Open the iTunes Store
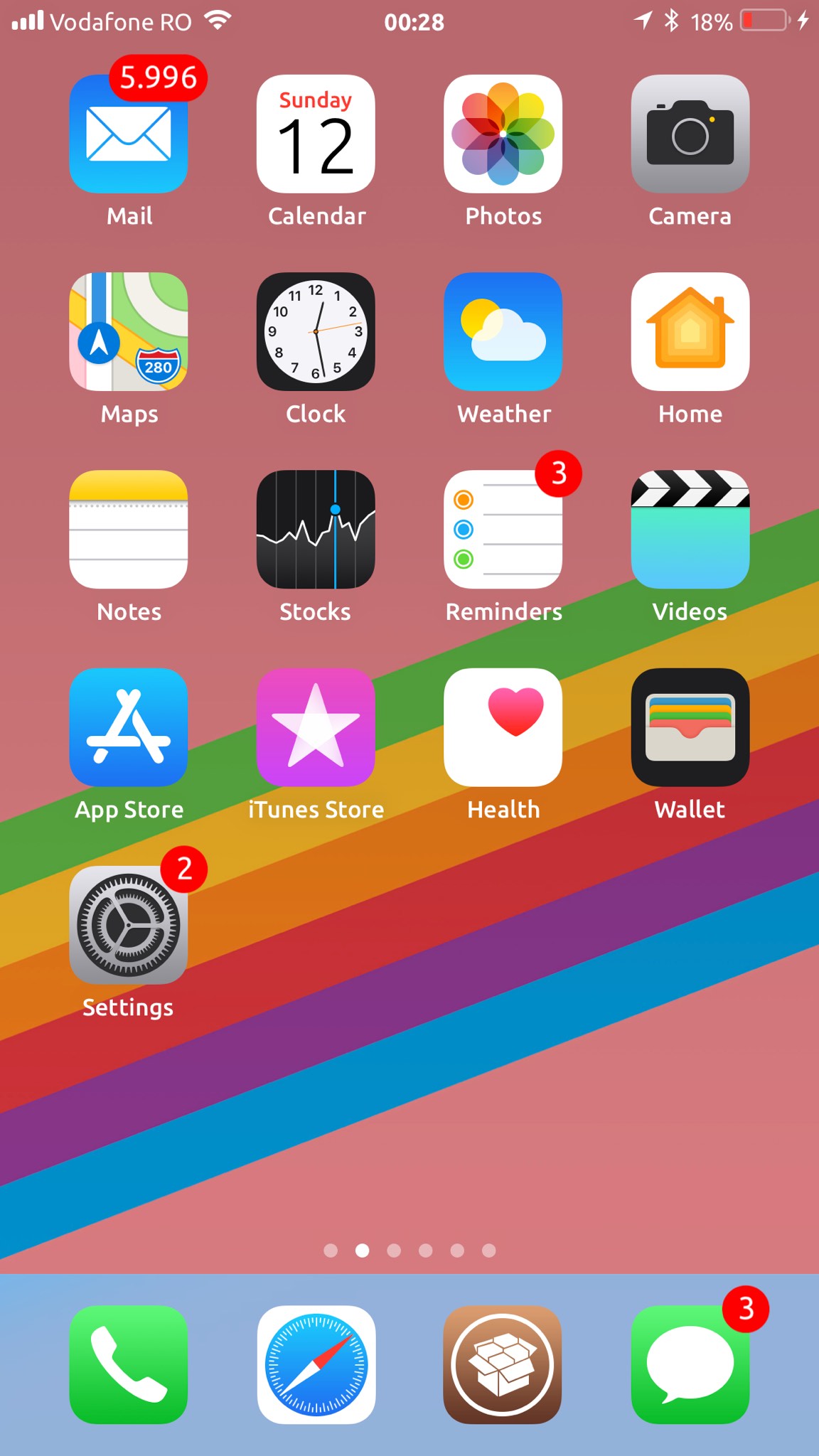Image resolution: width=819 pixels, height=1456 pixels. point(316,727)
